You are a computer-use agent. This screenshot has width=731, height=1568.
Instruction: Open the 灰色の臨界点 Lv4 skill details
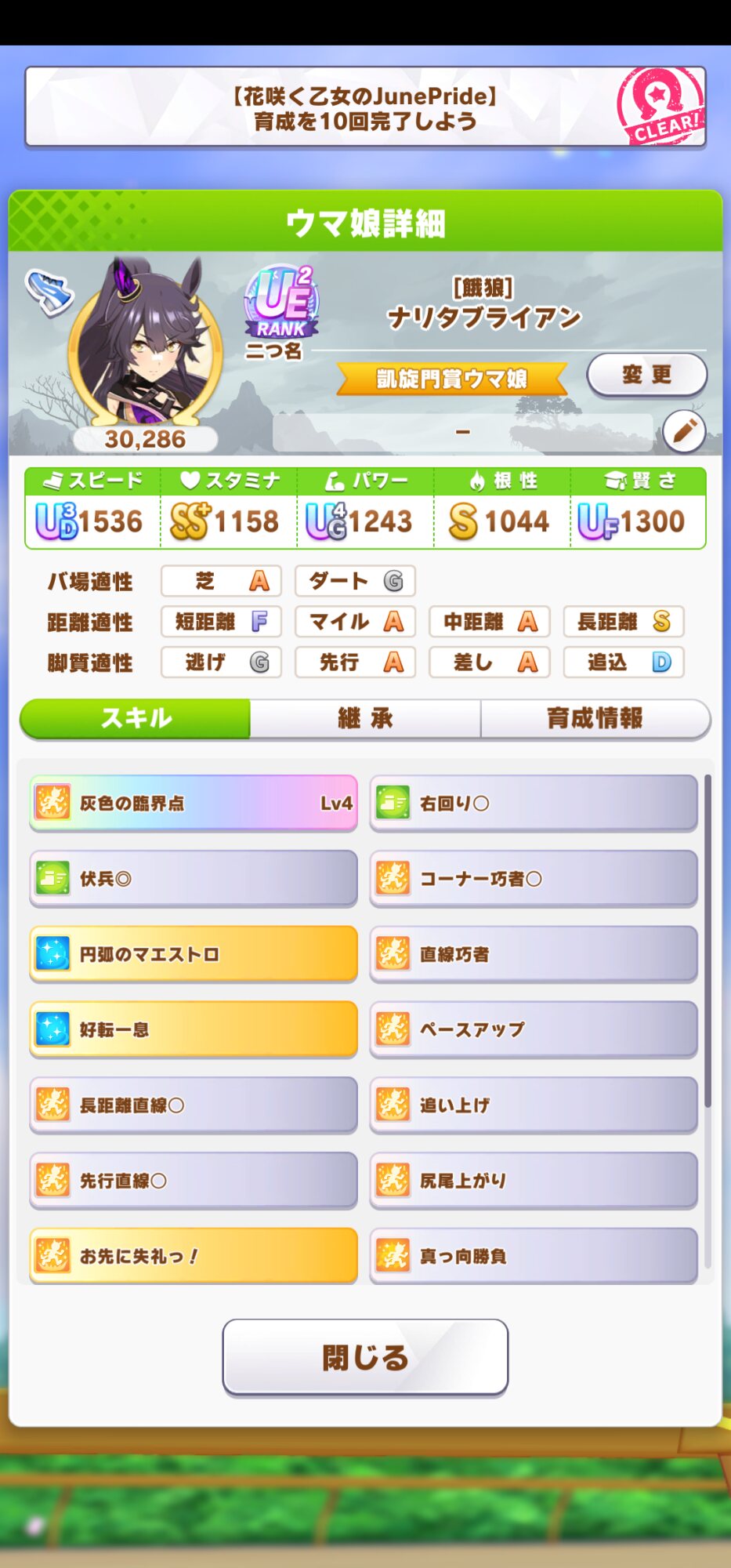[x=194, y=803]
